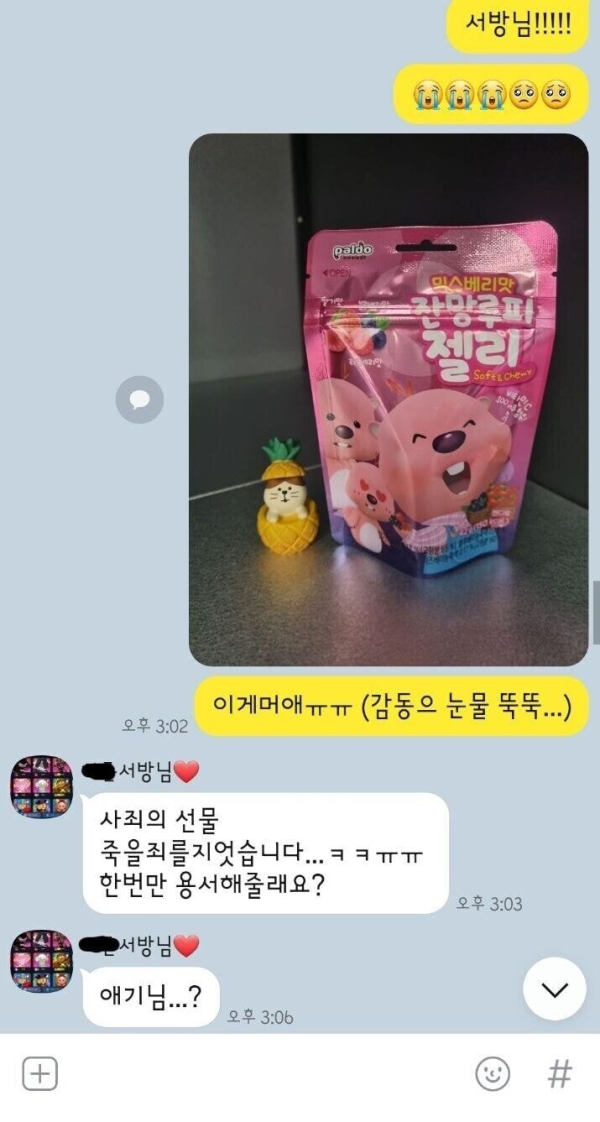Tap the speech-bubble icon beside the photo
This screenshot has height=1122, width=600.
[140, 399]
